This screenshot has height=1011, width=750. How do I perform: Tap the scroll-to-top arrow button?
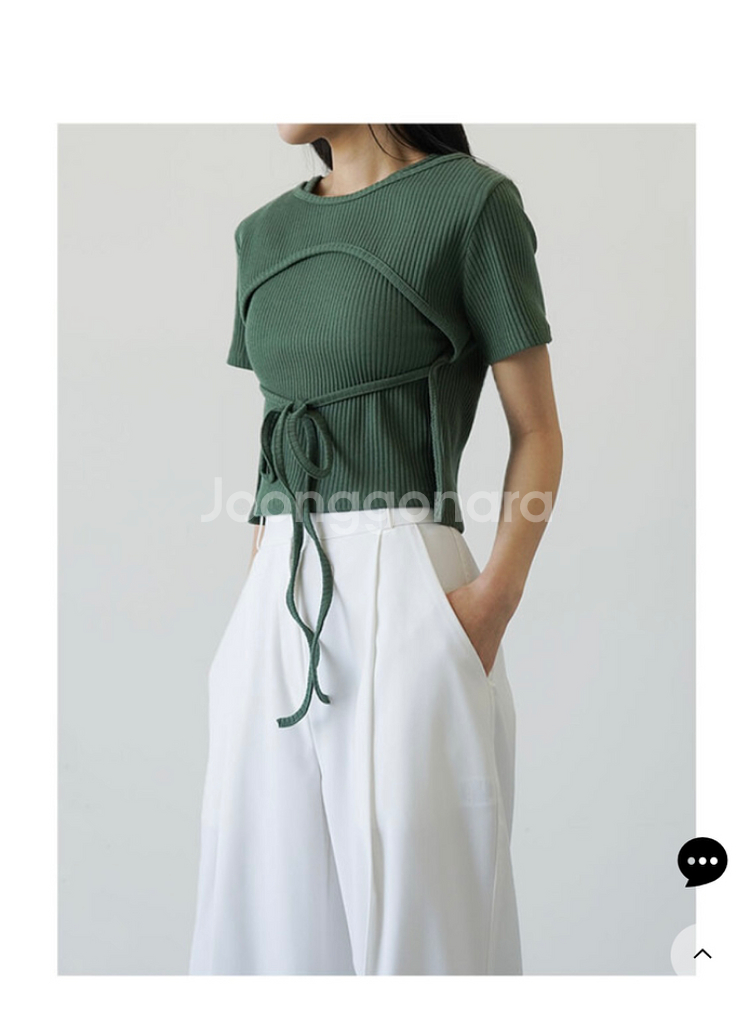point(702,953)
